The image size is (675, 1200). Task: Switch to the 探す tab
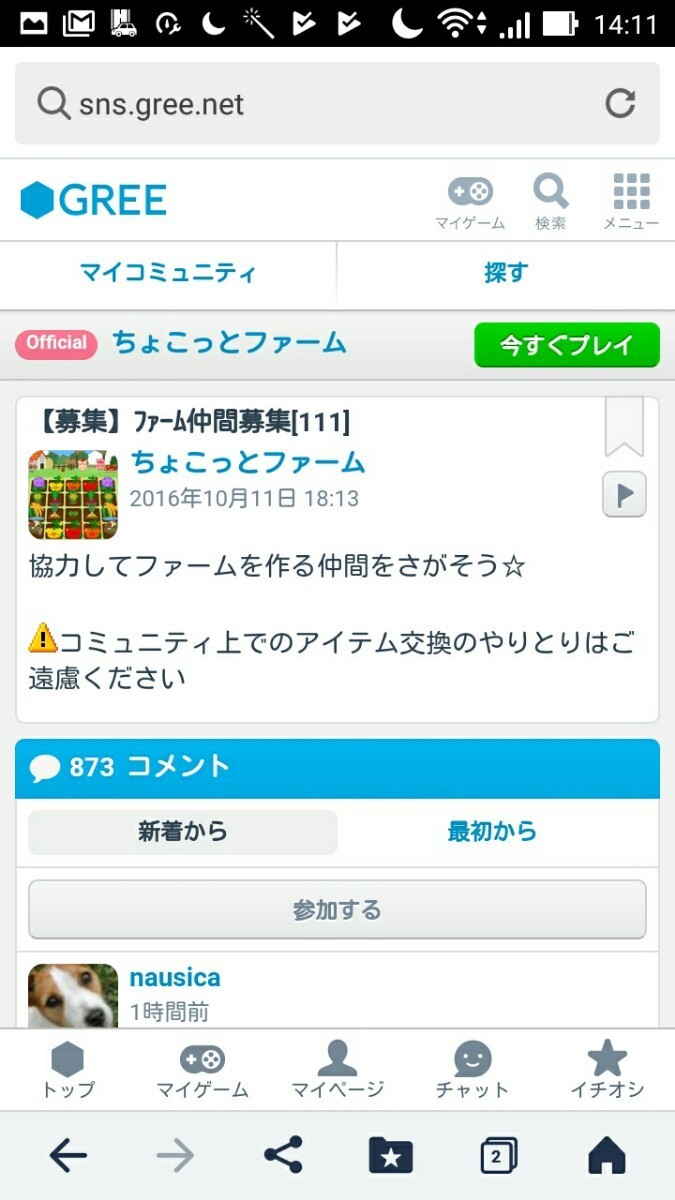tap(506, 274)
